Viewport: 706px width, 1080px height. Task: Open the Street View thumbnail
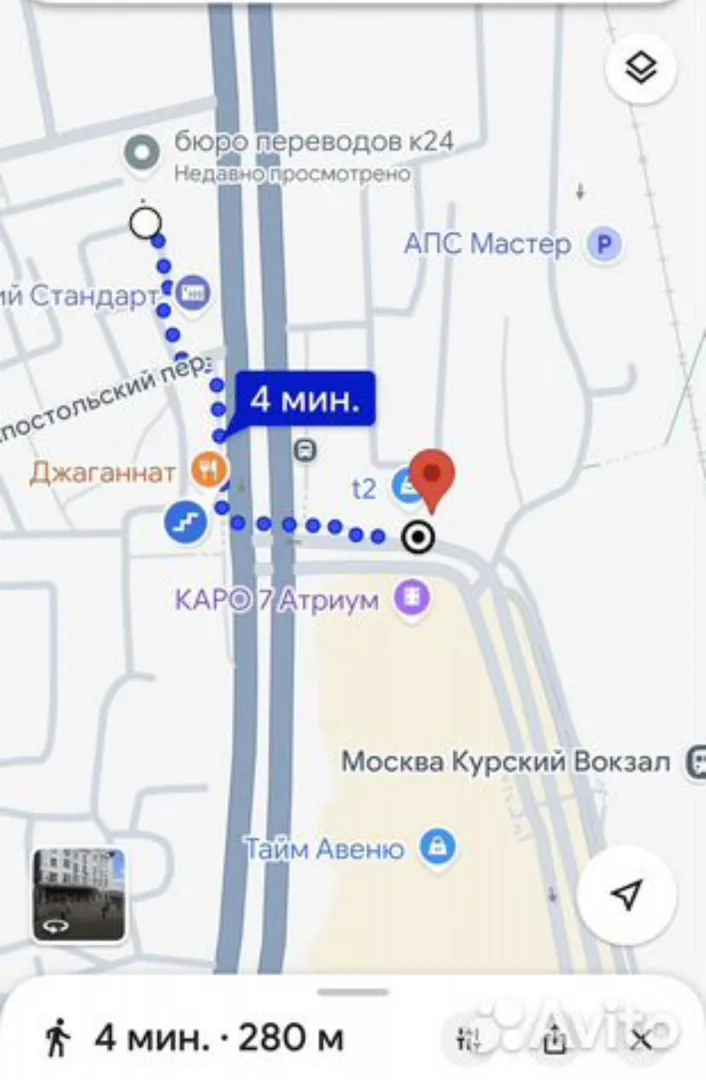click(x=79, y=895)
